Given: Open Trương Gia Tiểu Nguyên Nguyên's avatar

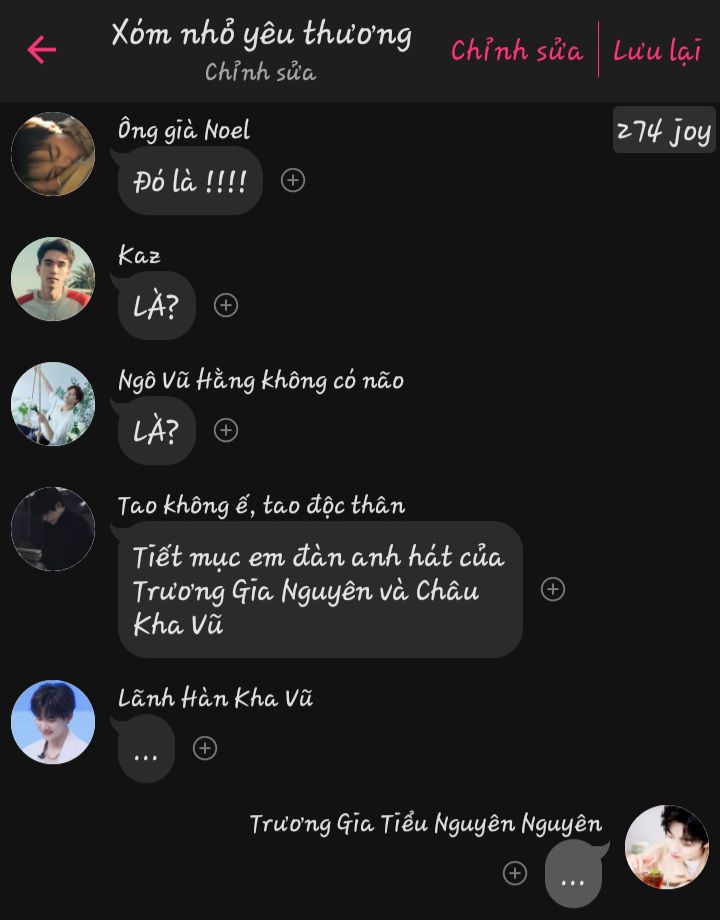Looking at the screenshot, I should coord(666,847).
